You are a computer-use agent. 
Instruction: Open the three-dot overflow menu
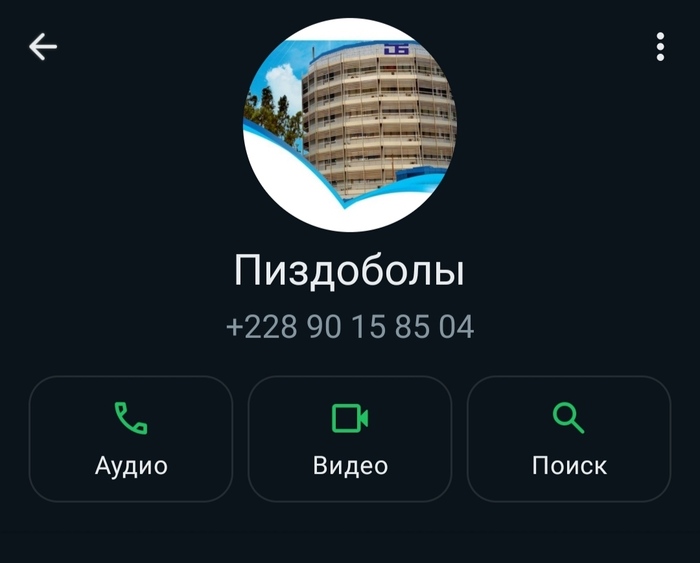(660, 47)
